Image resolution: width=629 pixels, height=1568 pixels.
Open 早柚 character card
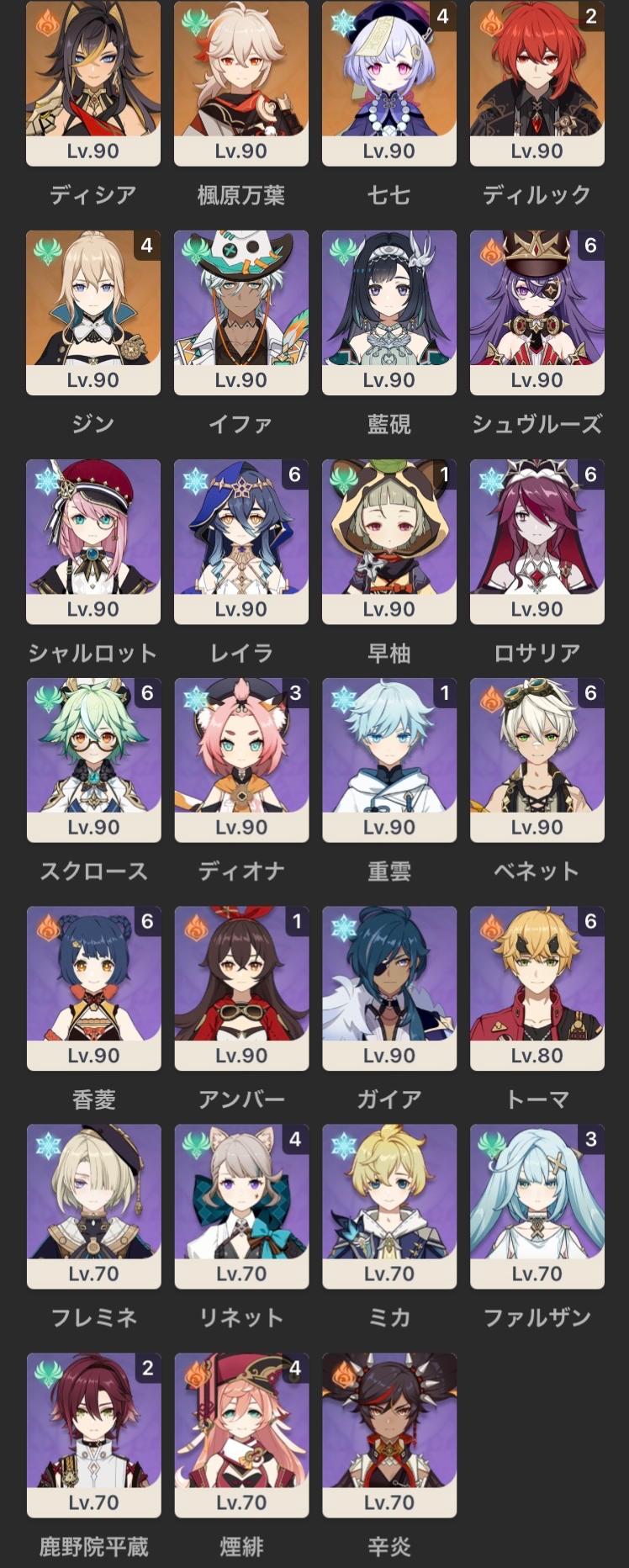388,540
